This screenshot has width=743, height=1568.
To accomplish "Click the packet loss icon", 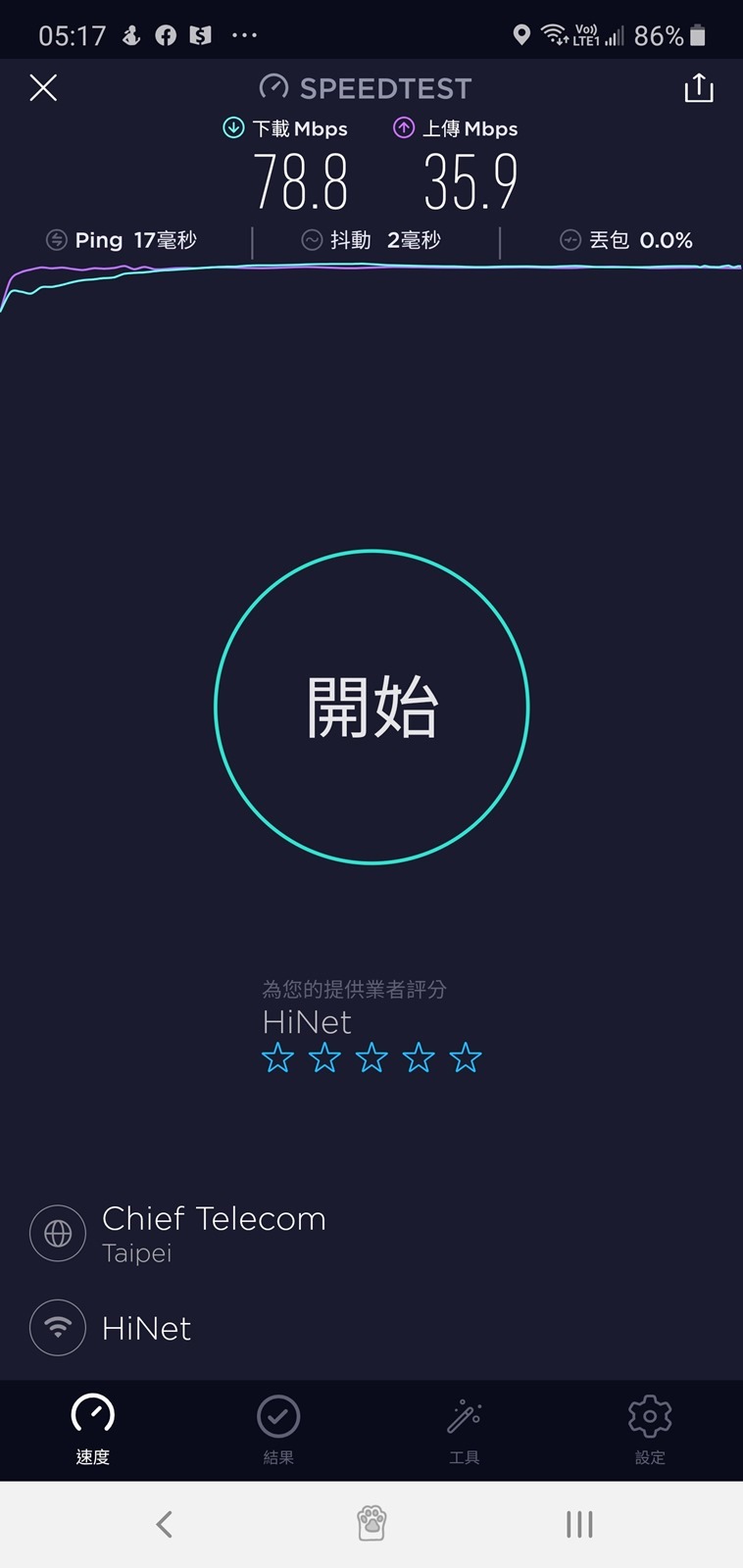I will click(x=569, y=238).
